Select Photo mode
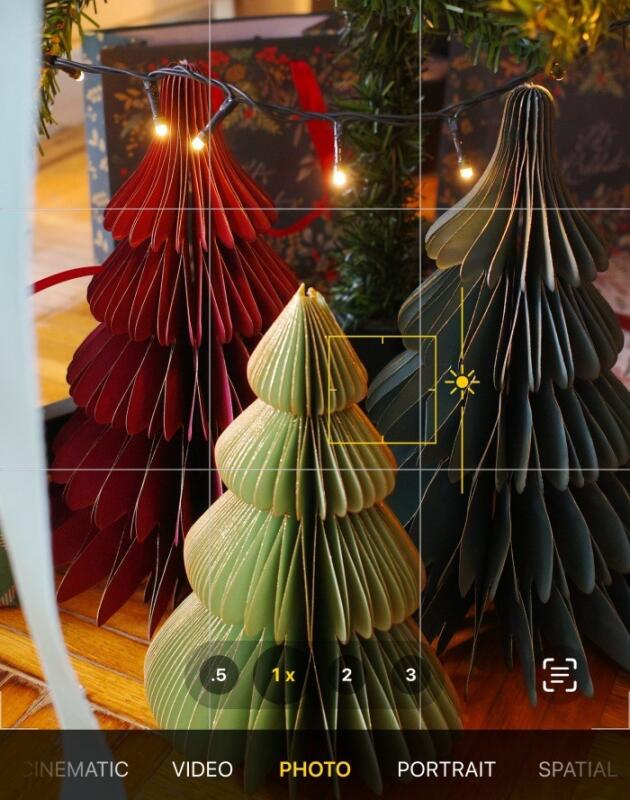The height and width of the screenshot is (800, 630). click(315, 769)
